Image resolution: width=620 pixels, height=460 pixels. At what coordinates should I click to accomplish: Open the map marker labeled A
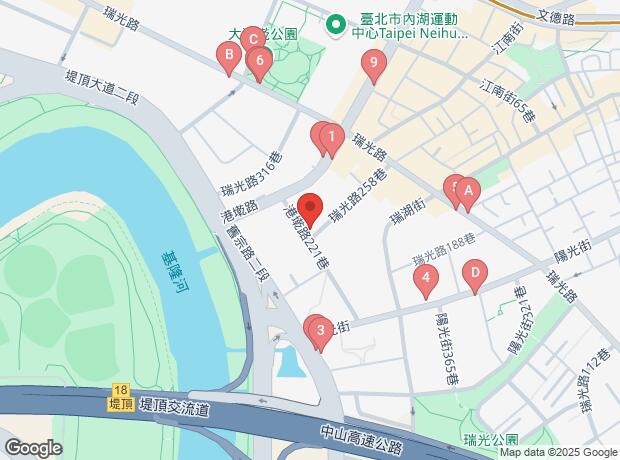pyautogui.click(x=468, y=194)
